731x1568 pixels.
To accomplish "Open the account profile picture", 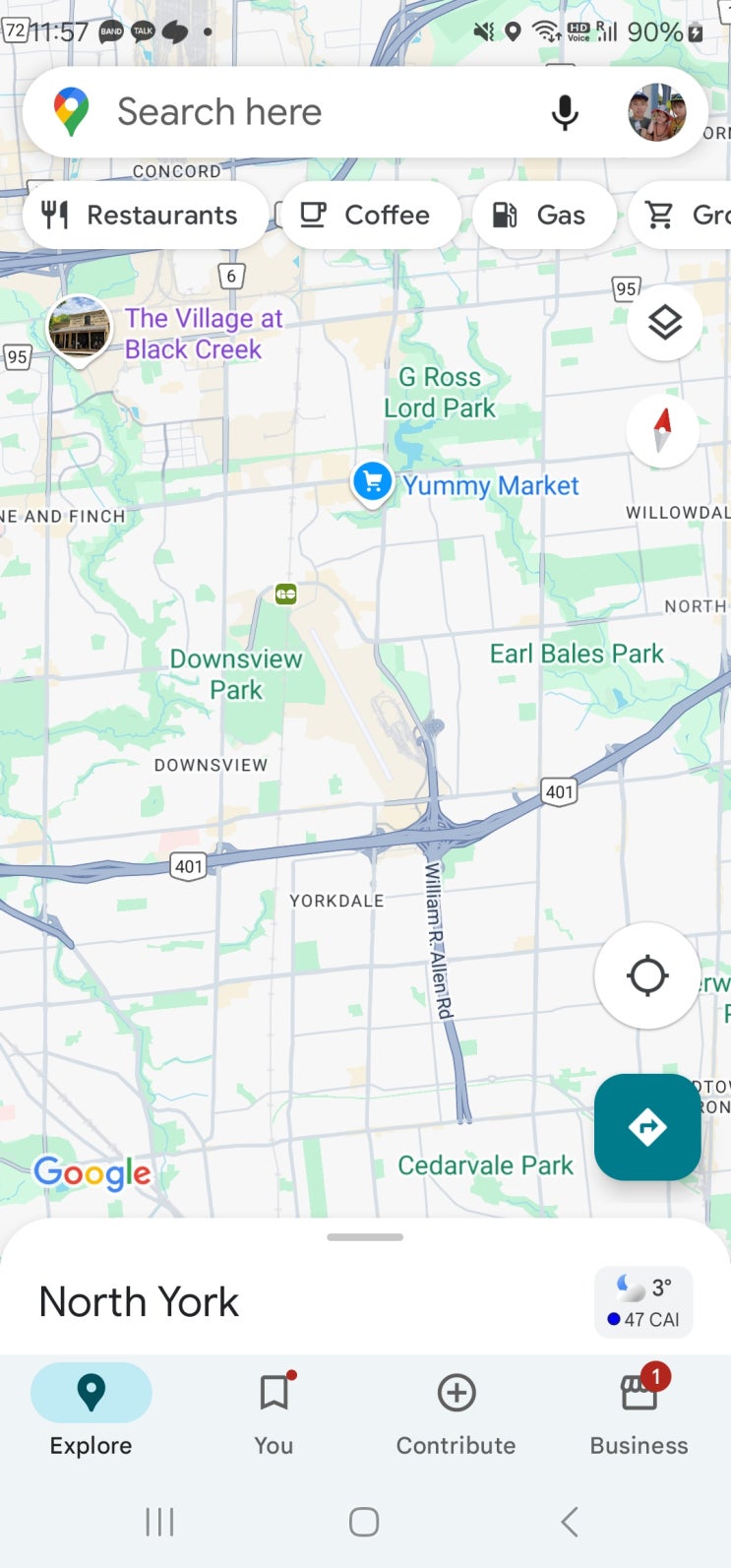I will 656,112.
